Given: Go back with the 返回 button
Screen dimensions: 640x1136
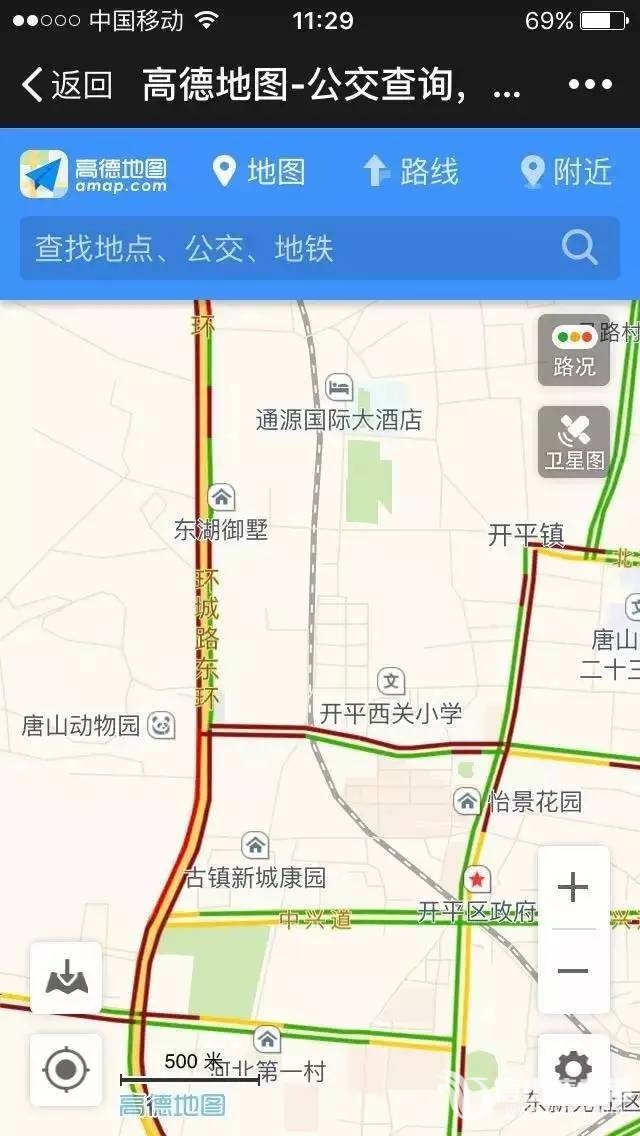Looking at the screenshot, I should [x=66, y=85].
